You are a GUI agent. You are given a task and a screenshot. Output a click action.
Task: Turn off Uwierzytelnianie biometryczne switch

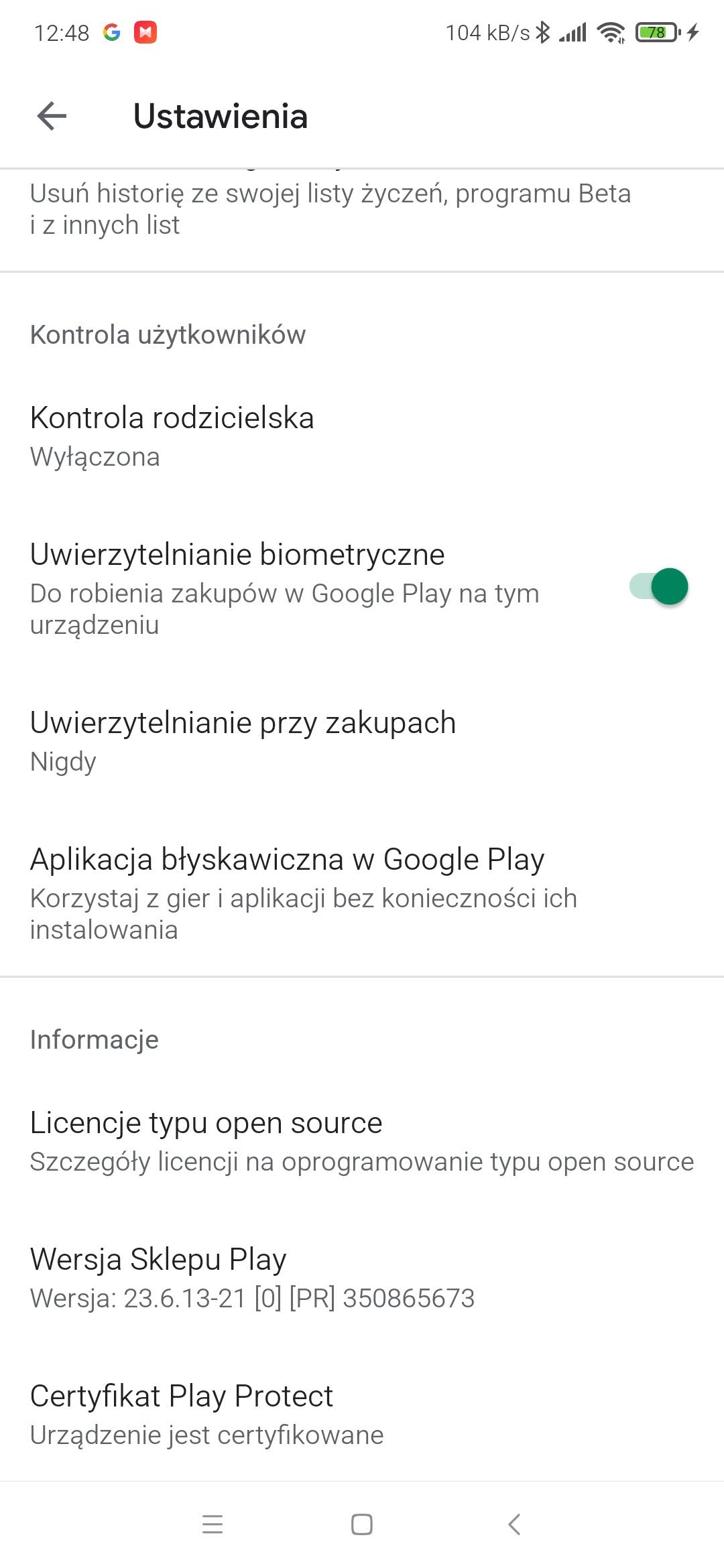[658, 587]
